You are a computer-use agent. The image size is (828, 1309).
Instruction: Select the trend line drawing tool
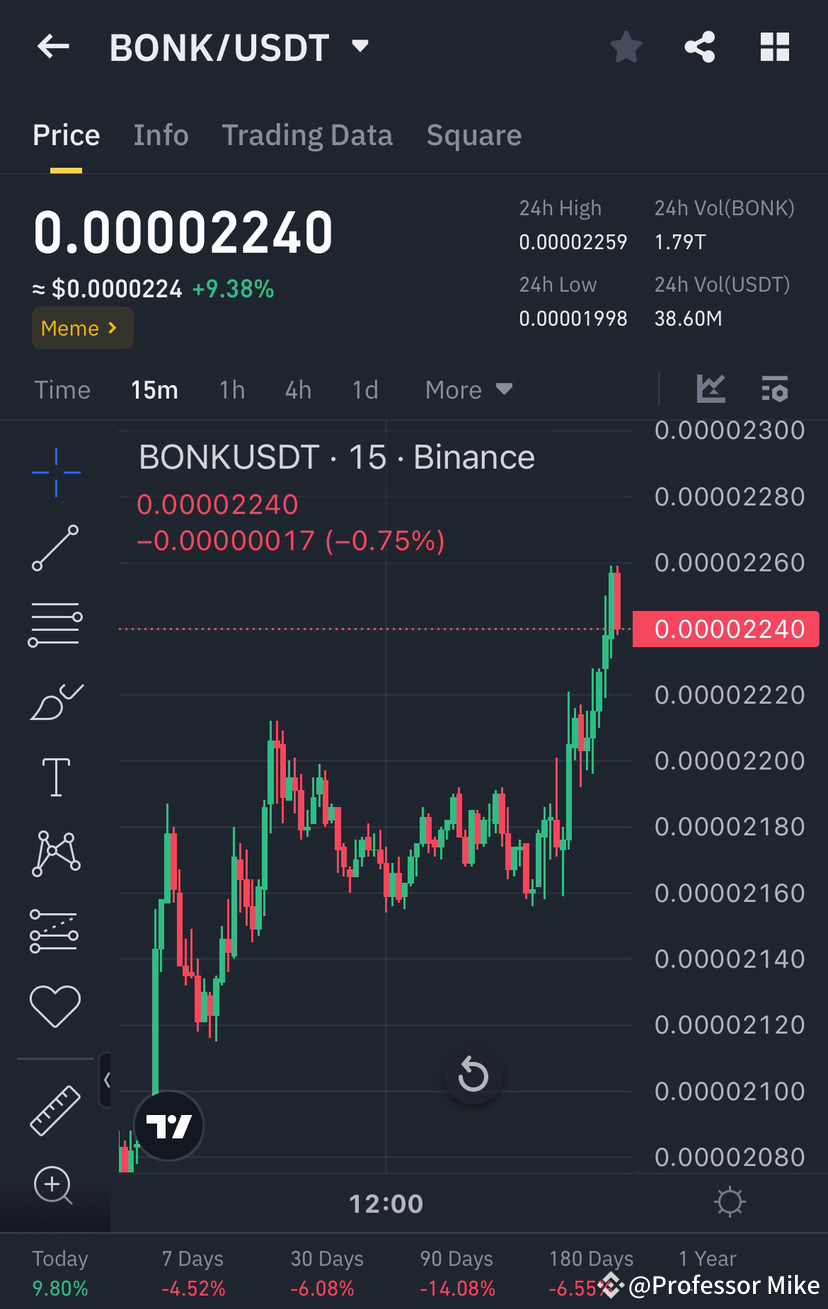tap(55, 548)
